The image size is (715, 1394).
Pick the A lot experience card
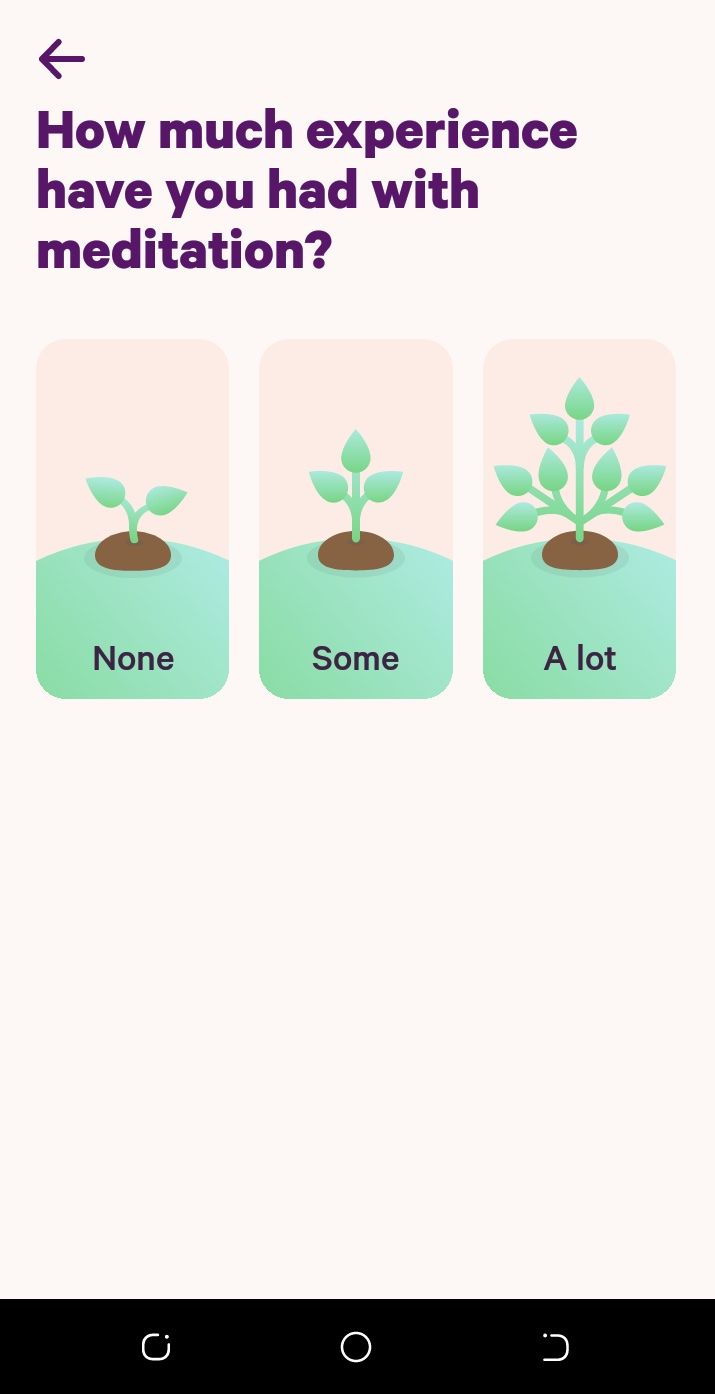point(579,519)
